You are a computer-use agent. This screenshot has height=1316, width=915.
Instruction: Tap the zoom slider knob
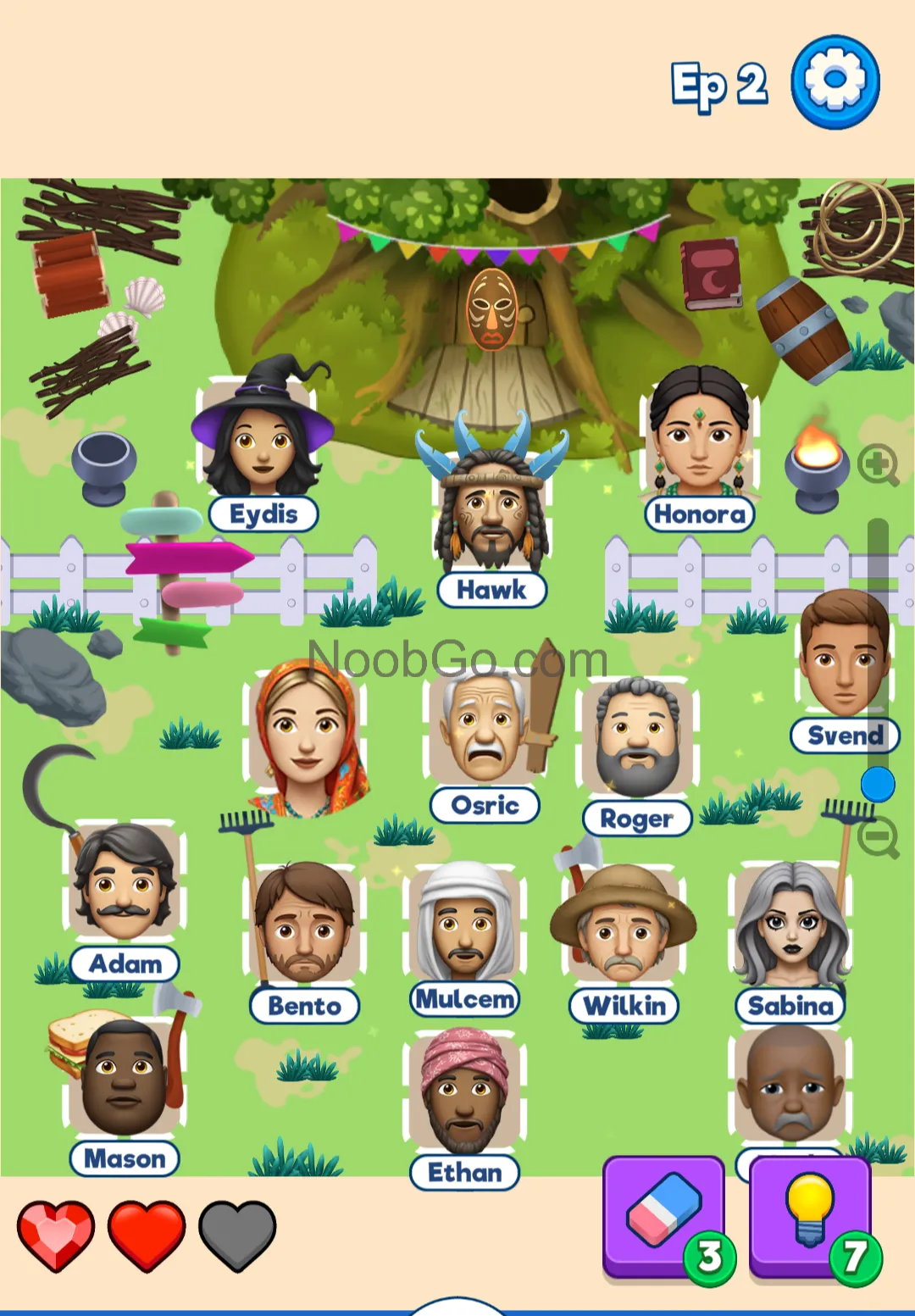[x=878, y=784]
